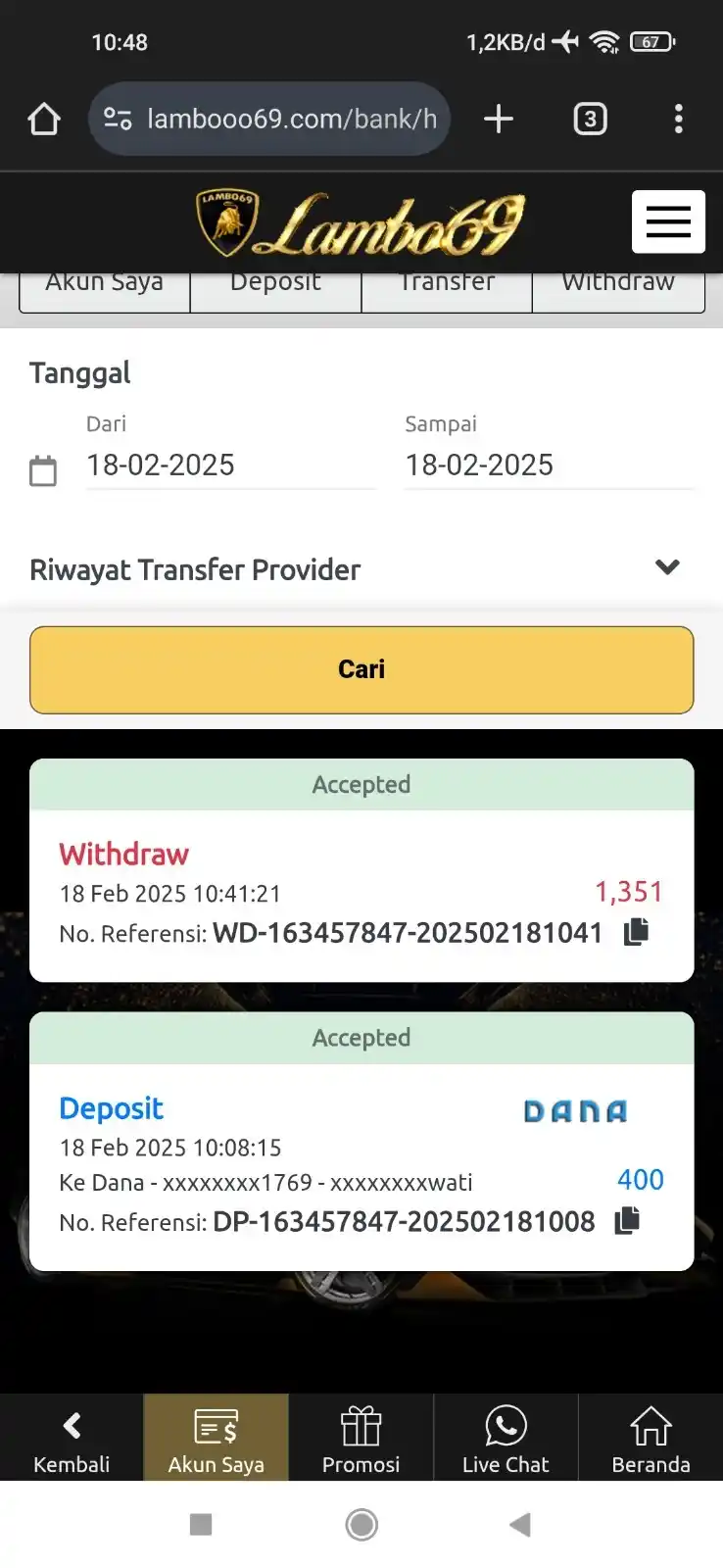Image resolution: width=723 pixels, height=1568 pixels.
Task: Open a new browser tab
Action: tap(499, 120)
